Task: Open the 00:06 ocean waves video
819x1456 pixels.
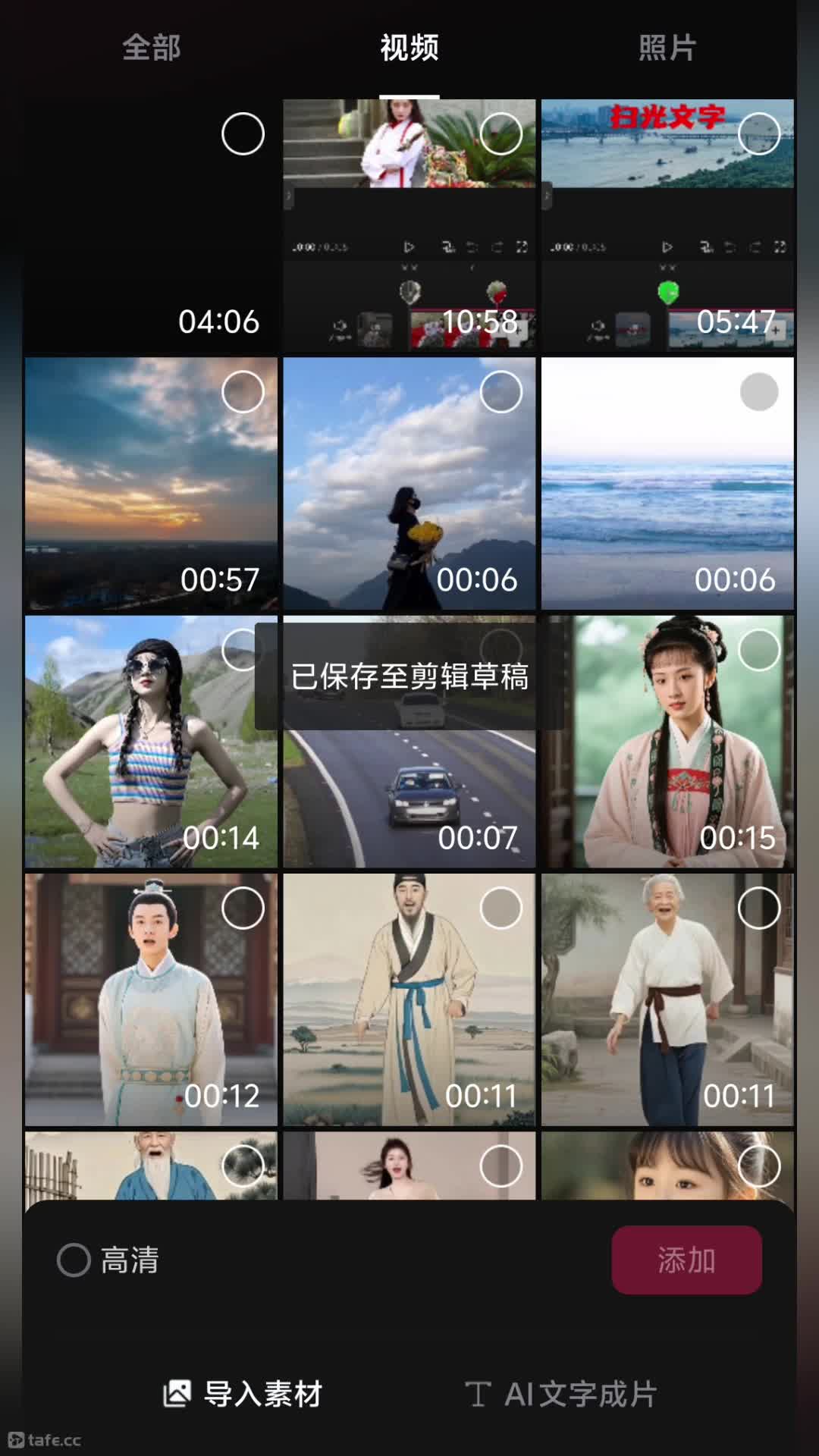Action: pyautogui.click(x=667, y=484)
